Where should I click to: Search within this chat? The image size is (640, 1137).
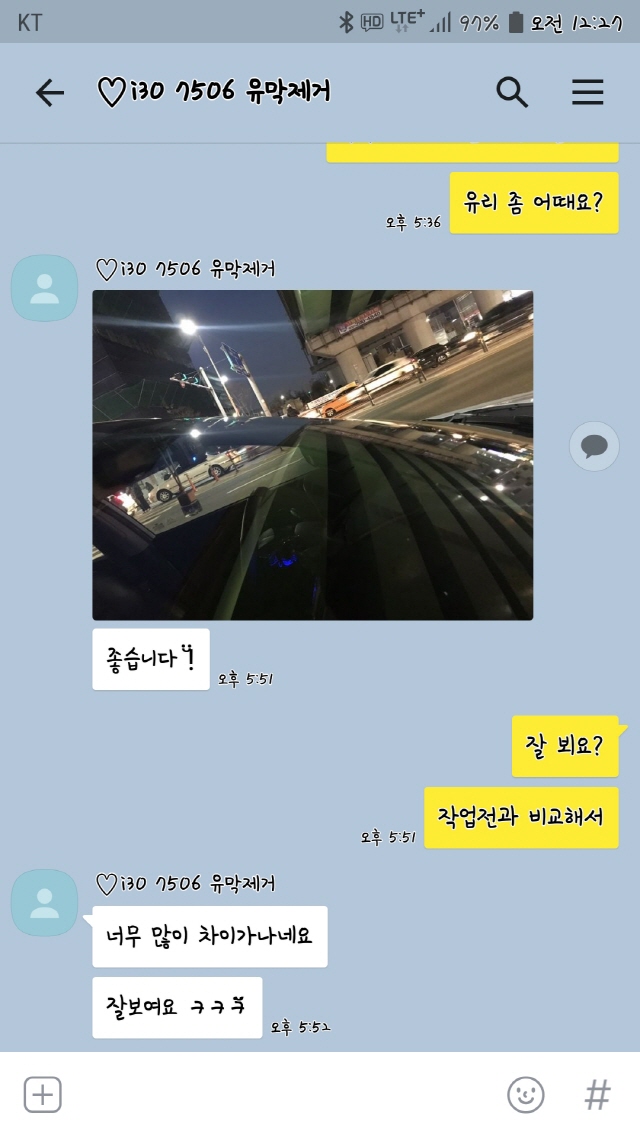[x=512, y=92]
